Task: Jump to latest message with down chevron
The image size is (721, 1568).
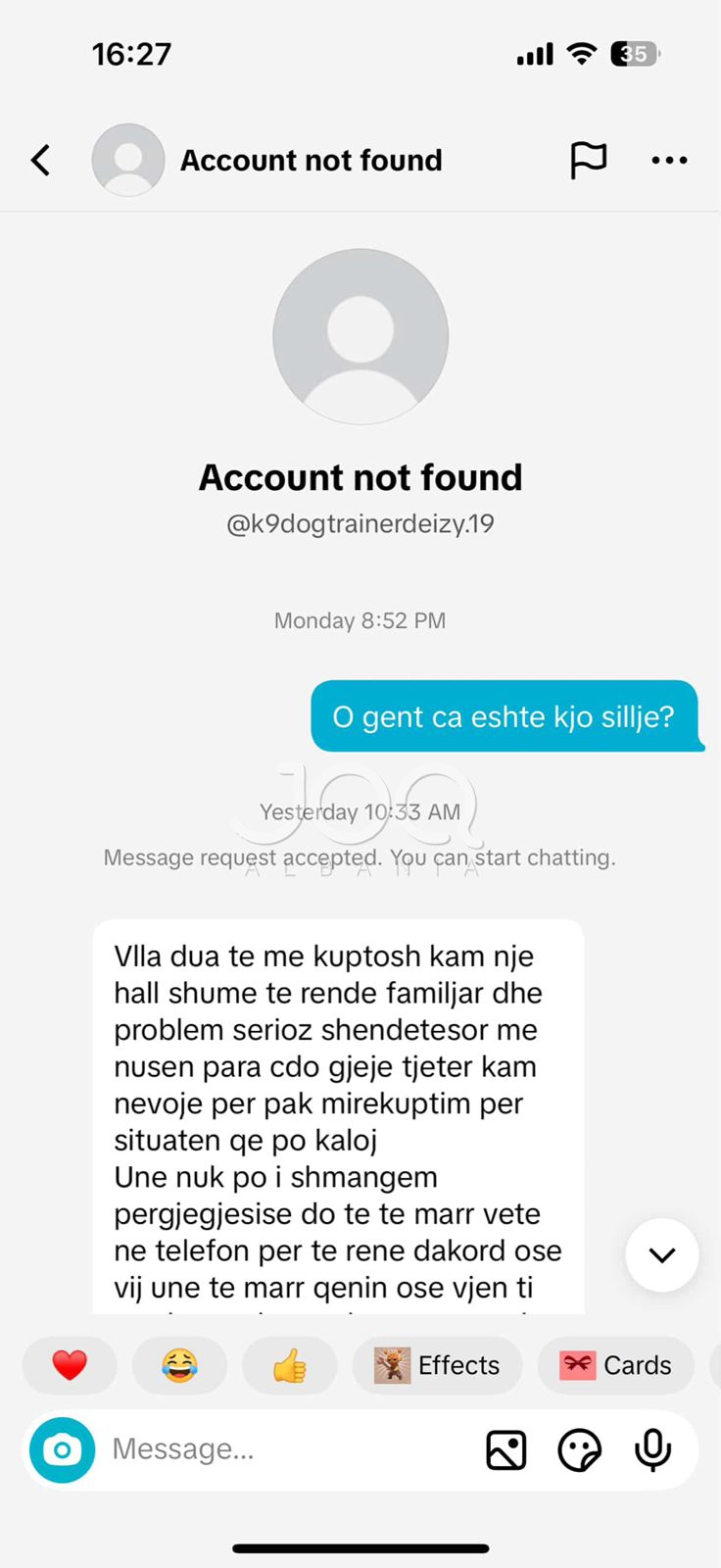Action: (x=662, y=1255)
